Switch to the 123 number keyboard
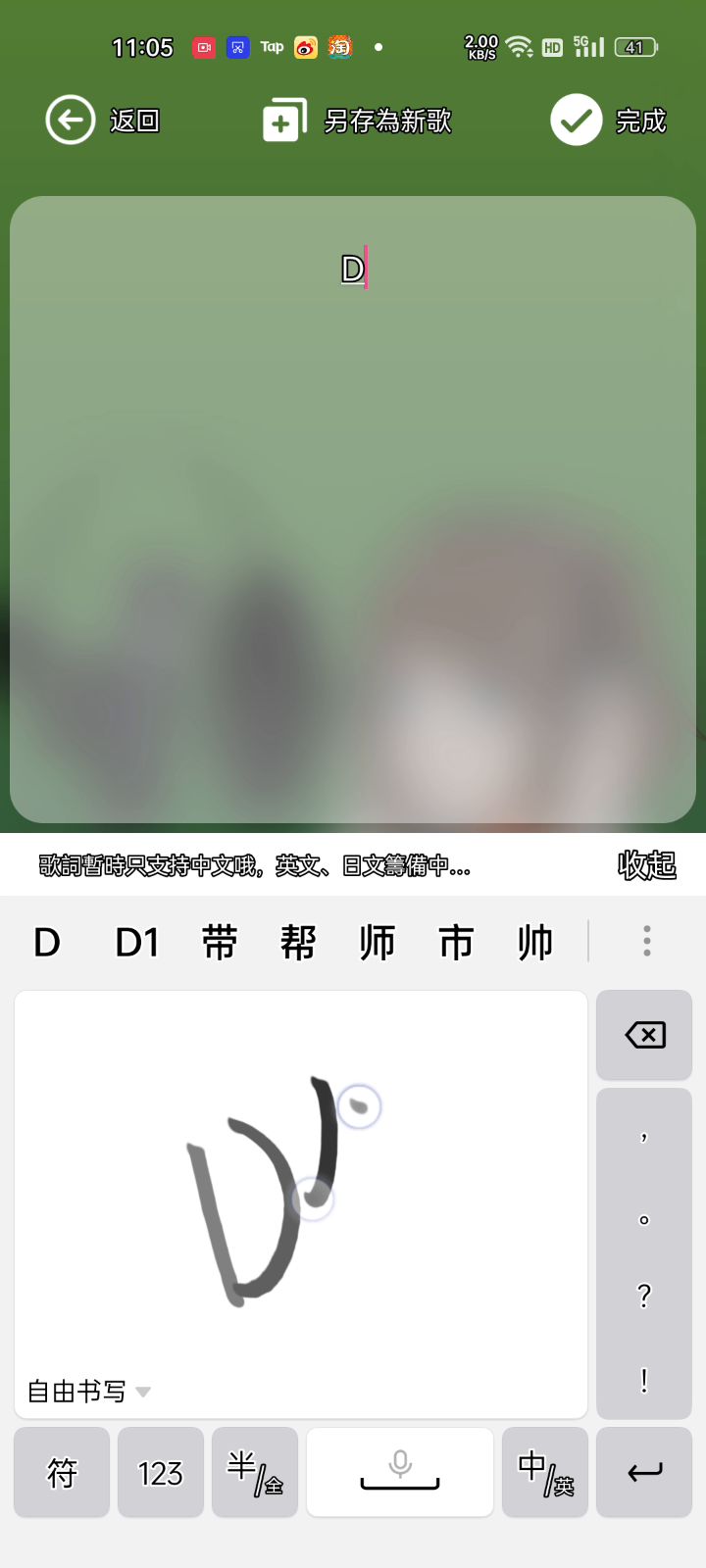Screen dimensions: 706x1568 [161, 1472]
